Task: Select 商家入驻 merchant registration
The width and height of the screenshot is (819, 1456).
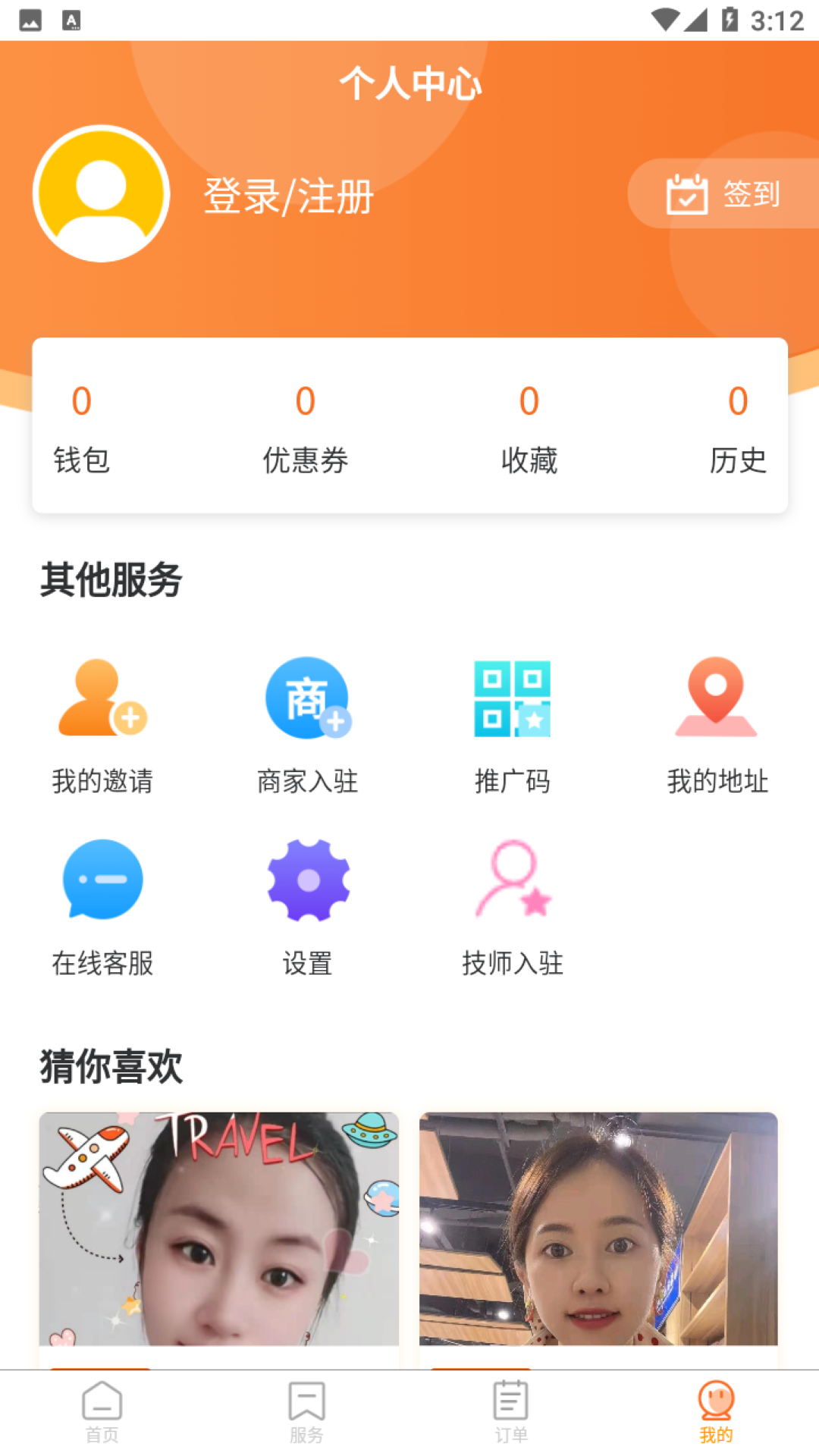Action: point(307,724)
